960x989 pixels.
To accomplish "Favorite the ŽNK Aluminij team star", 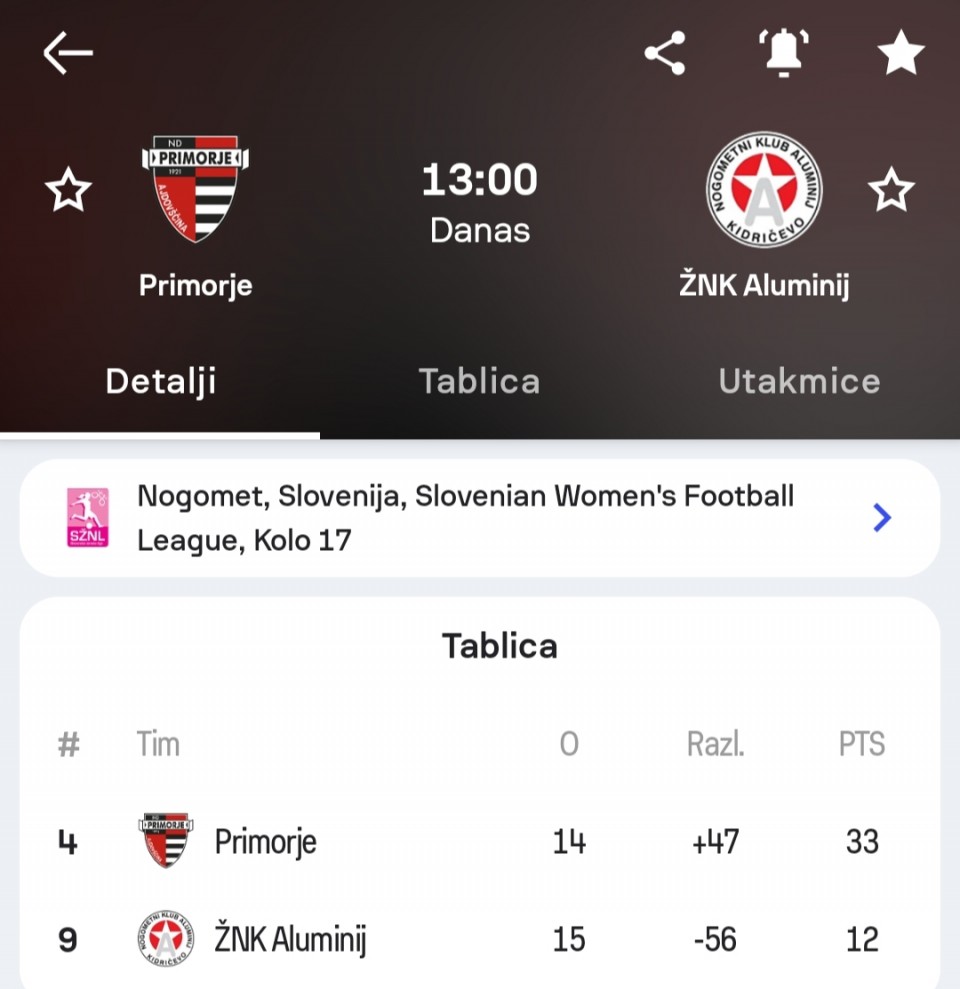I will (x=890, y=190).
